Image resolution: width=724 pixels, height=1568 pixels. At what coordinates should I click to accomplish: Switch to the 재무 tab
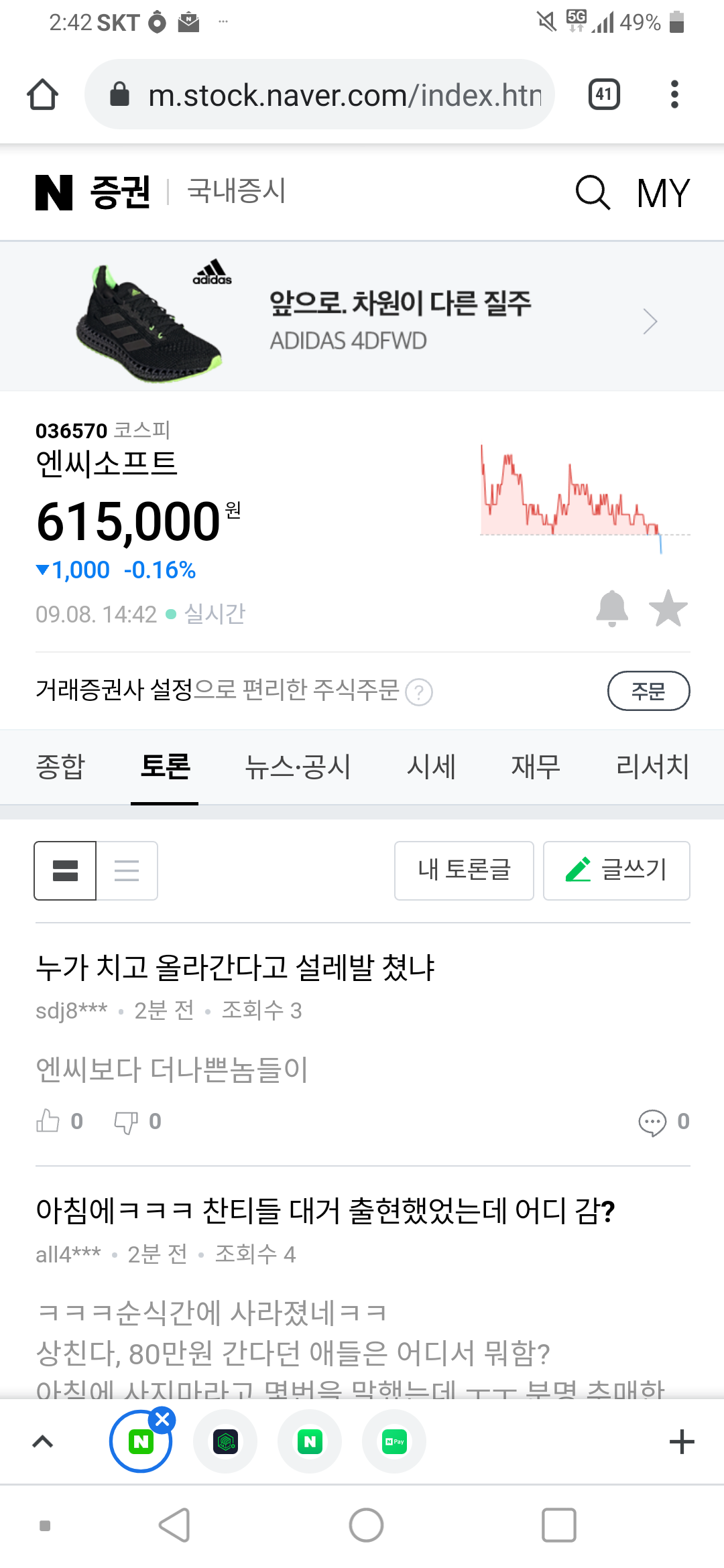[535, 767]
